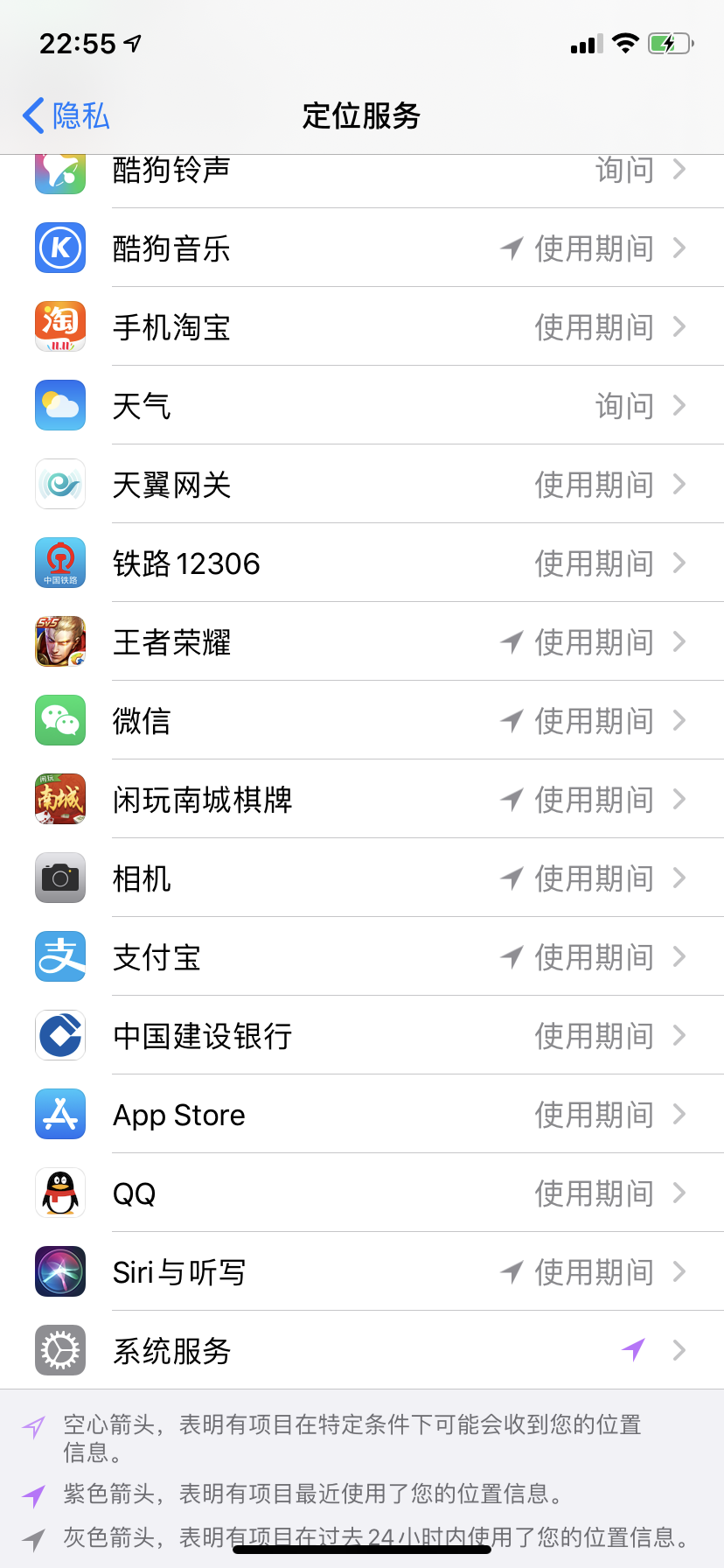Open 天气 location settings
Image resolution: width=724 pixels, height=1568 pixels.
click(x=362, y=406)
